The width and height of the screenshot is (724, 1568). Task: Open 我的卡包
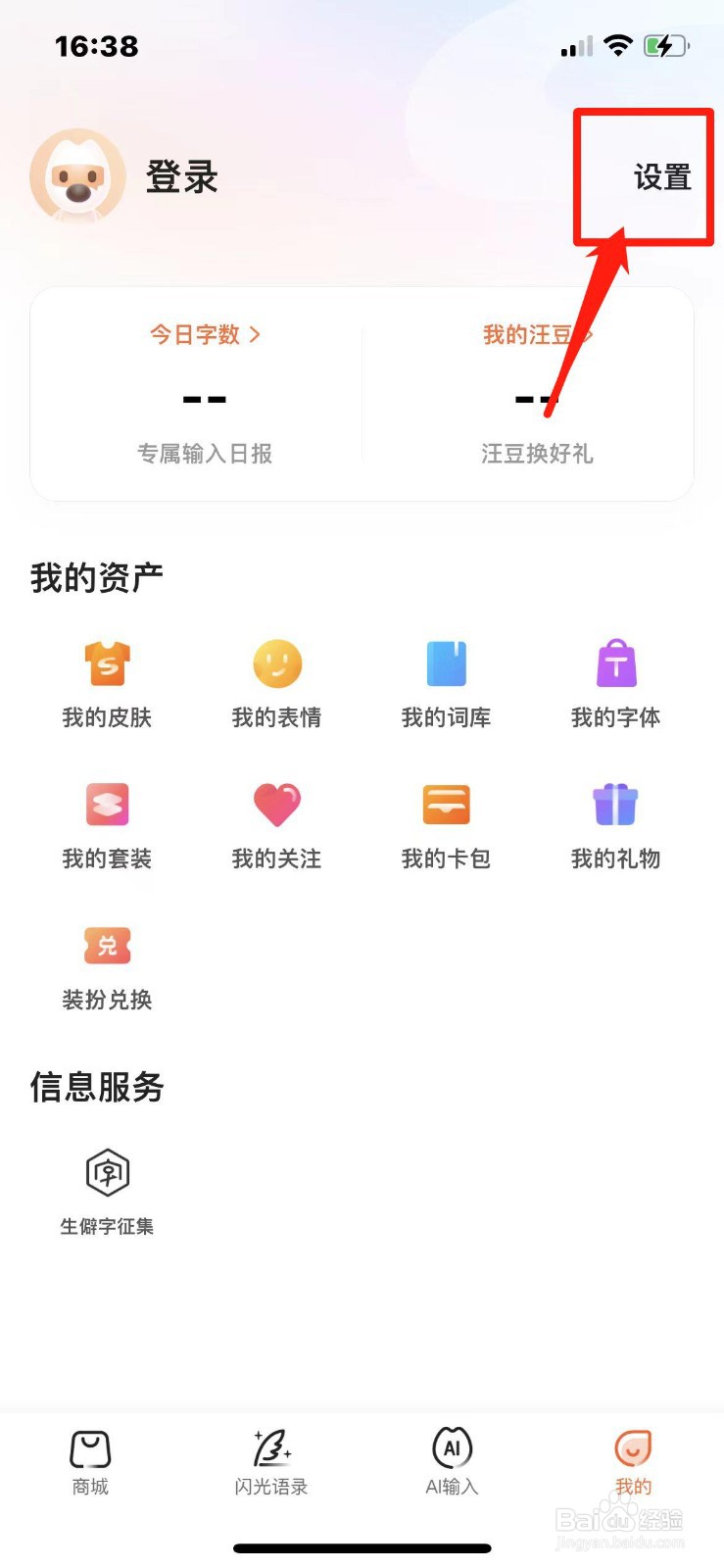(446, 824)
